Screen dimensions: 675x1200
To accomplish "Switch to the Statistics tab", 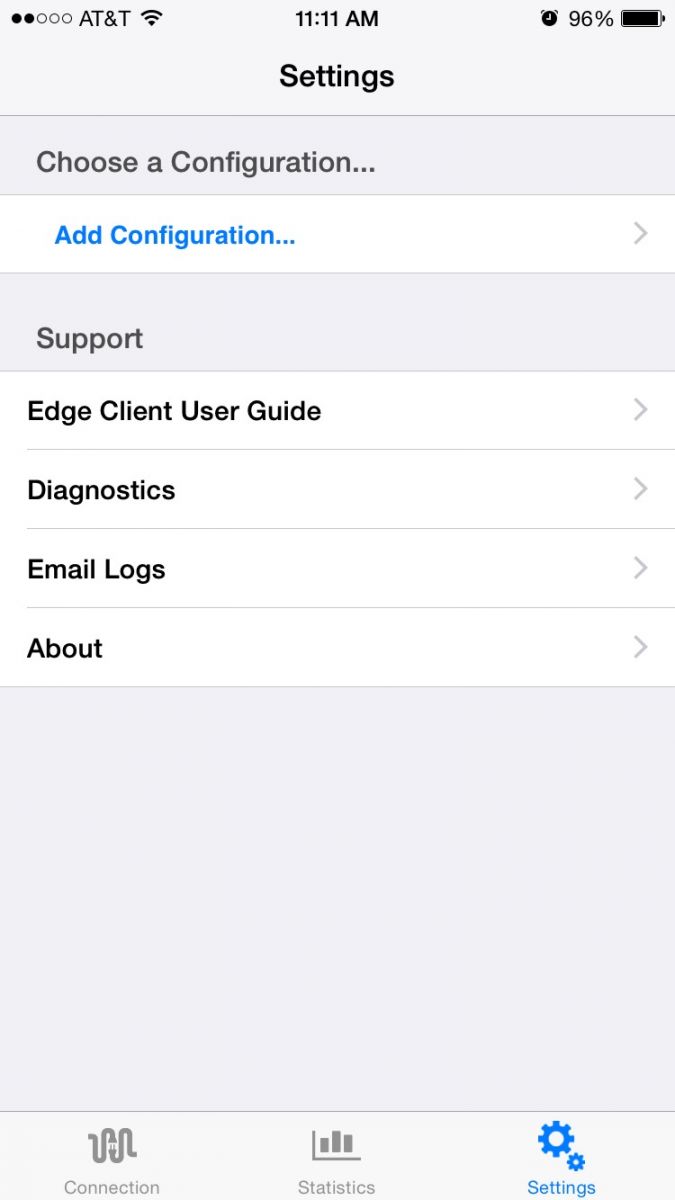I will point(337,1158).
